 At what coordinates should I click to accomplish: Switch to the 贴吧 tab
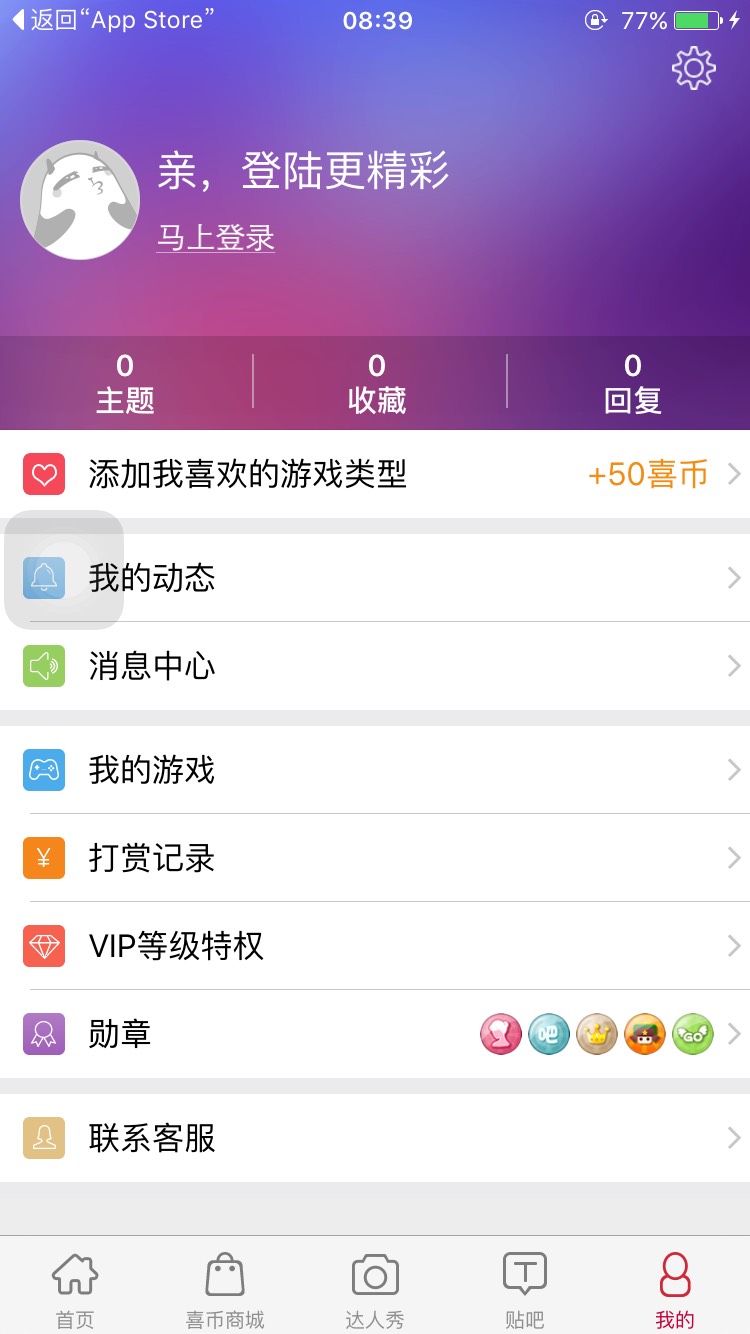(x=525, y=1288)
